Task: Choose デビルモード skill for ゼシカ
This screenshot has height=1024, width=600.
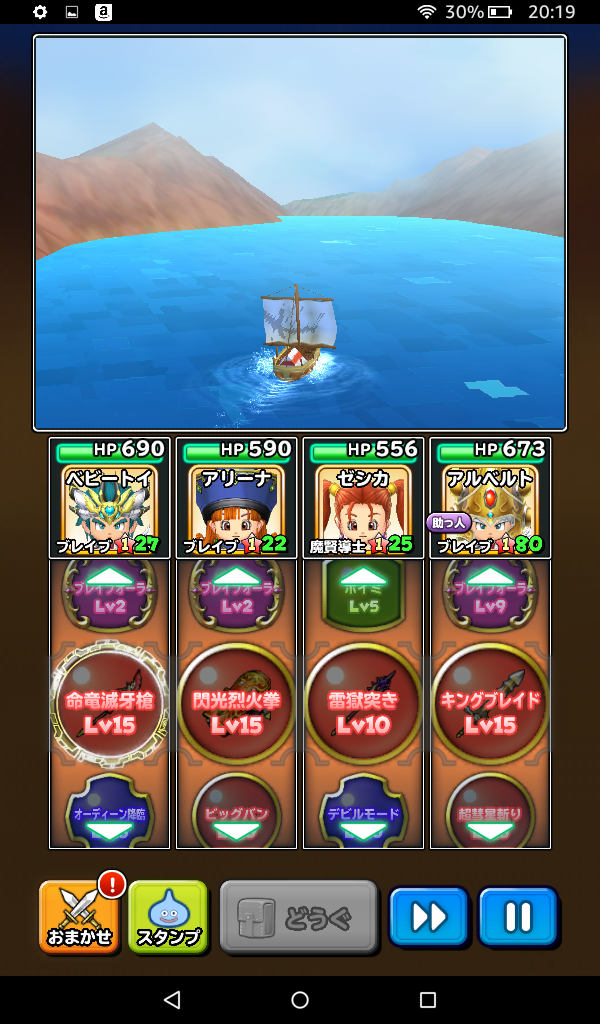Action: pos(363,810)
